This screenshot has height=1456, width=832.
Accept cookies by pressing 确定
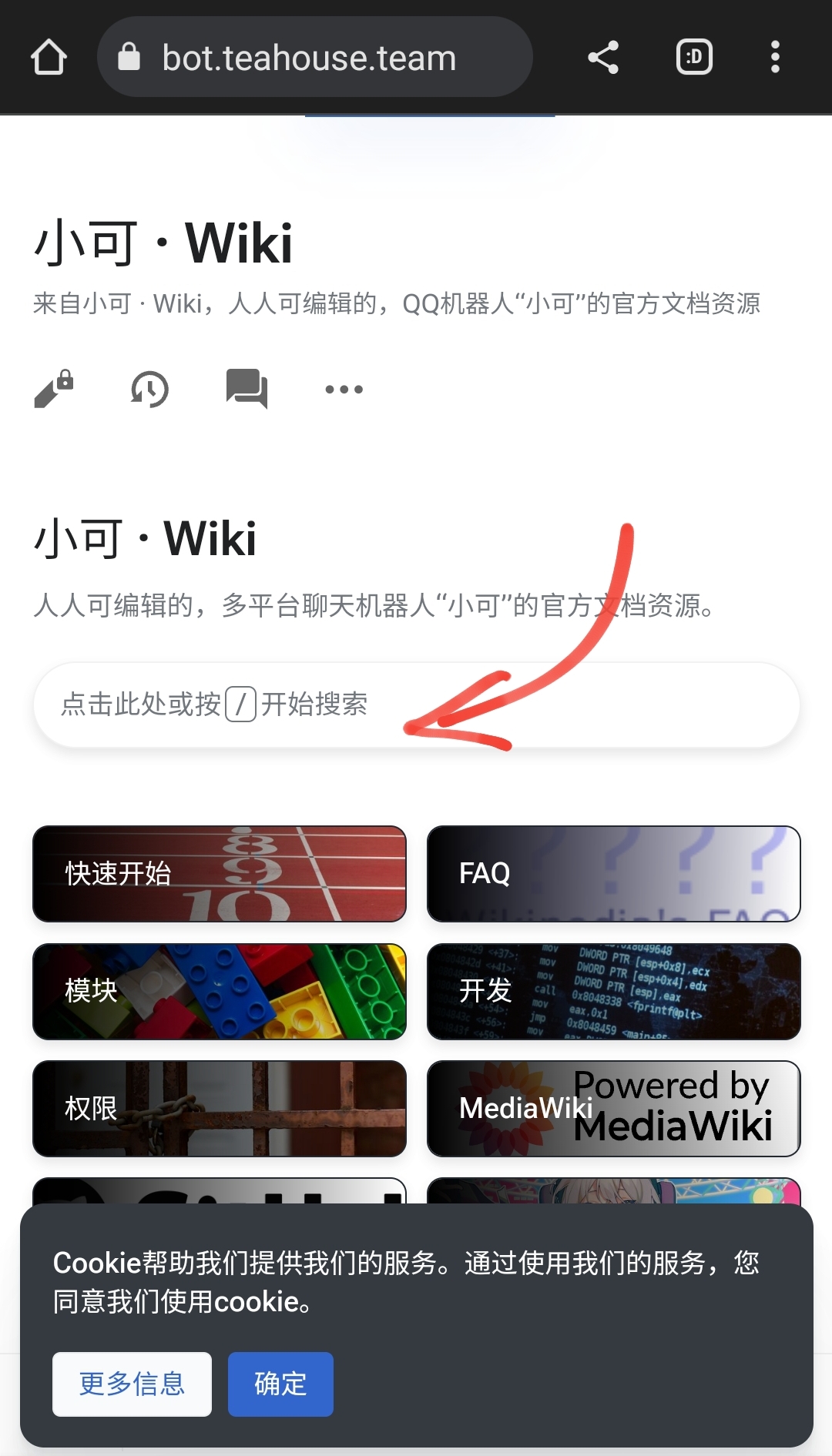click(x=280, y=1384)
